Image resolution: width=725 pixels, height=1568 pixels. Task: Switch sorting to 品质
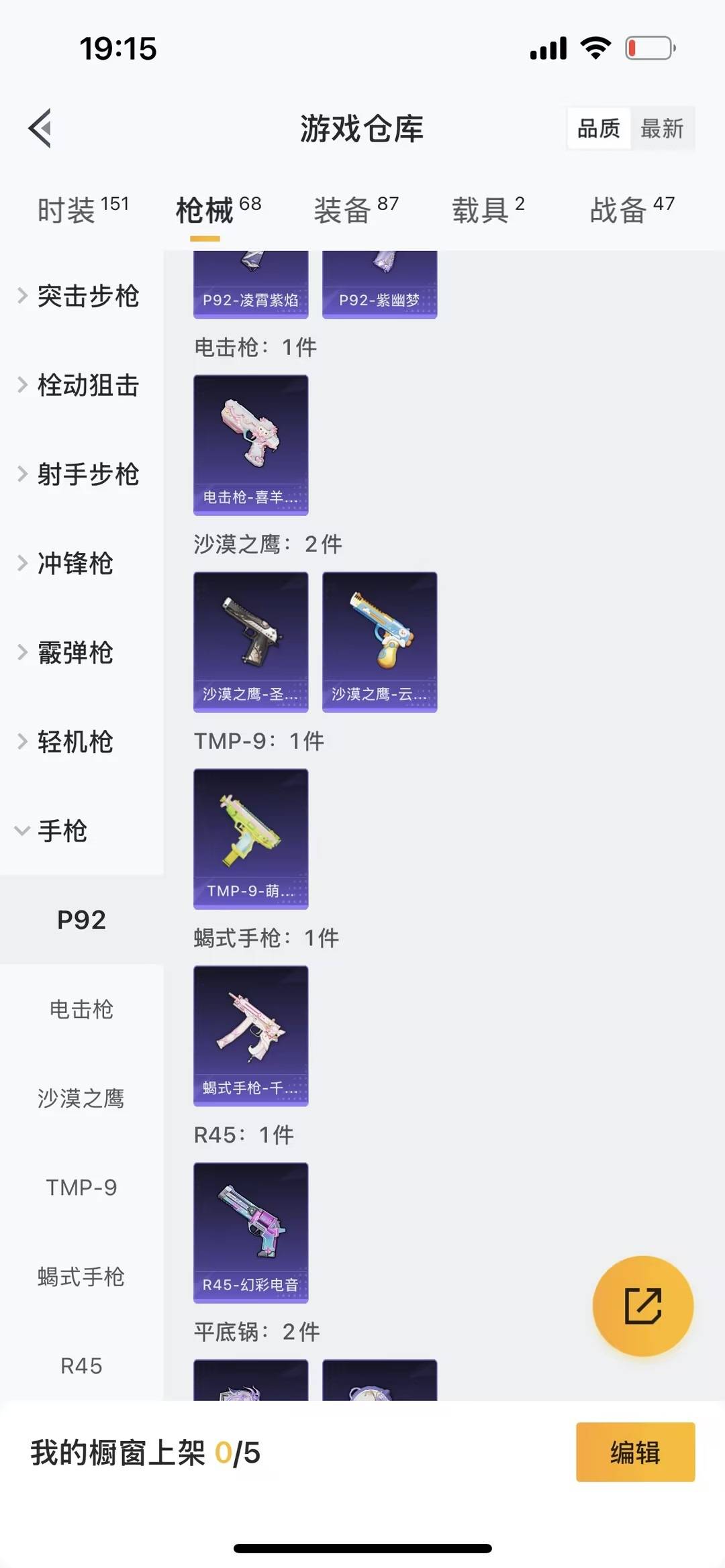(599, 128)
